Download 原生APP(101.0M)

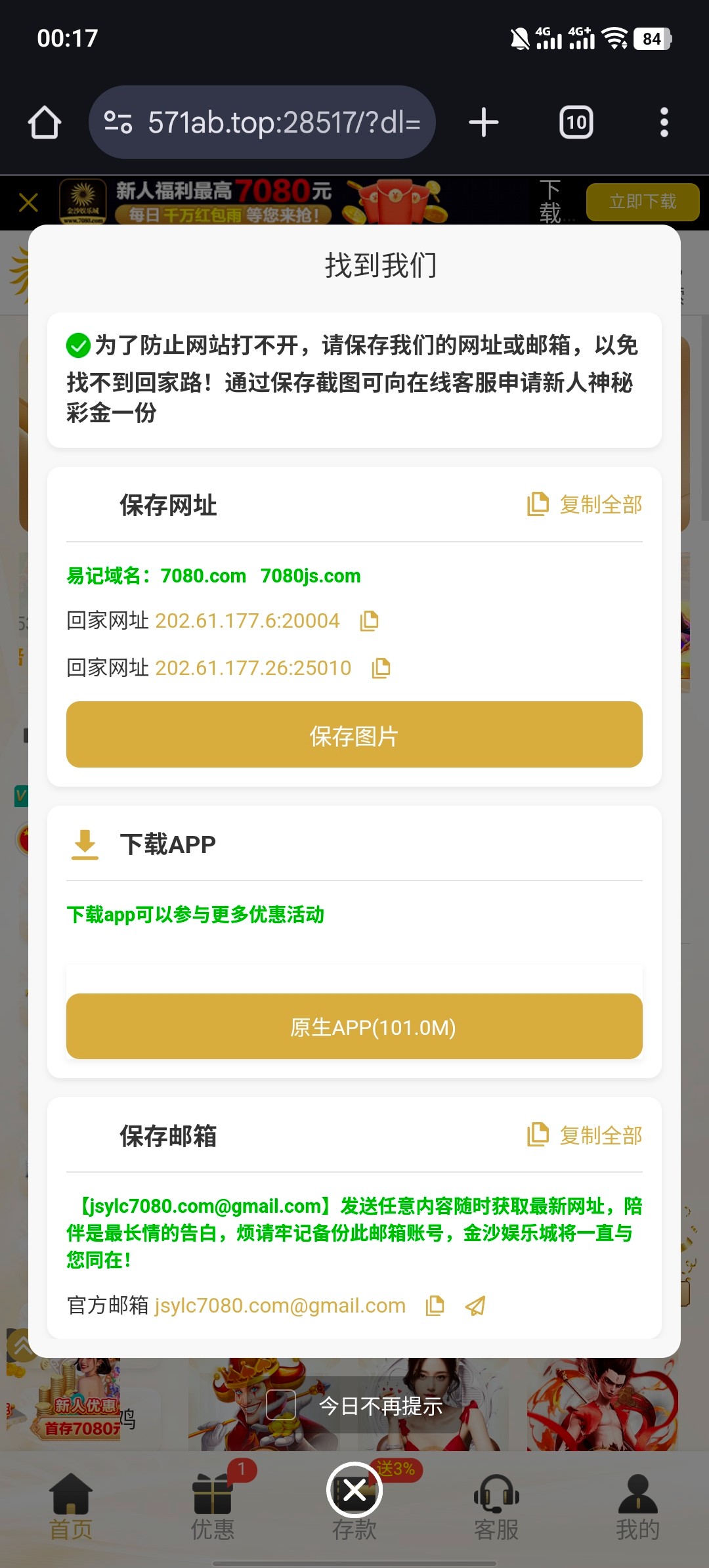tap(354, 1026)
